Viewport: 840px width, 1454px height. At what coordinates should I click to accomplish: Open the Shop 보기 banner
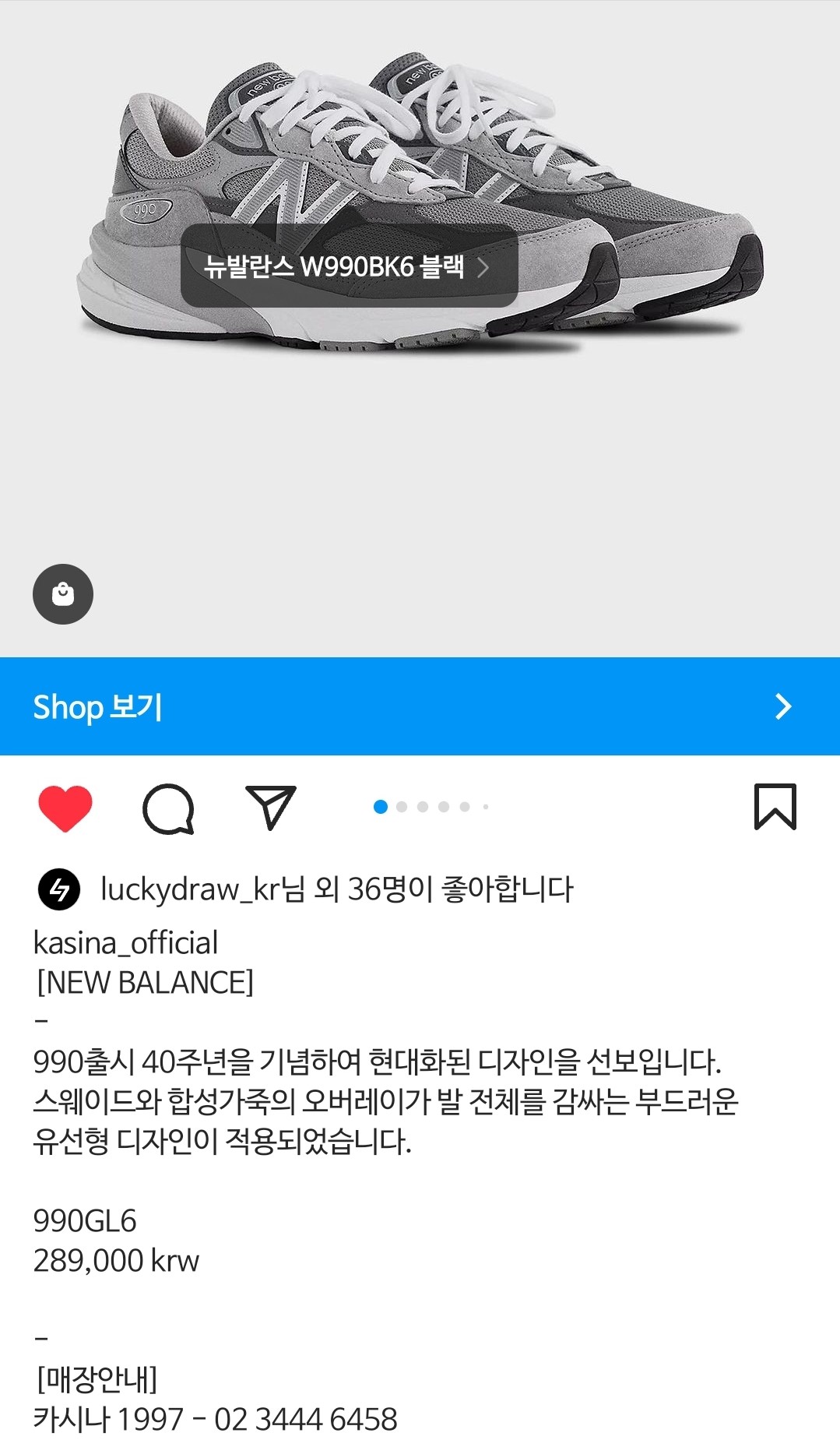pos(420,706)
